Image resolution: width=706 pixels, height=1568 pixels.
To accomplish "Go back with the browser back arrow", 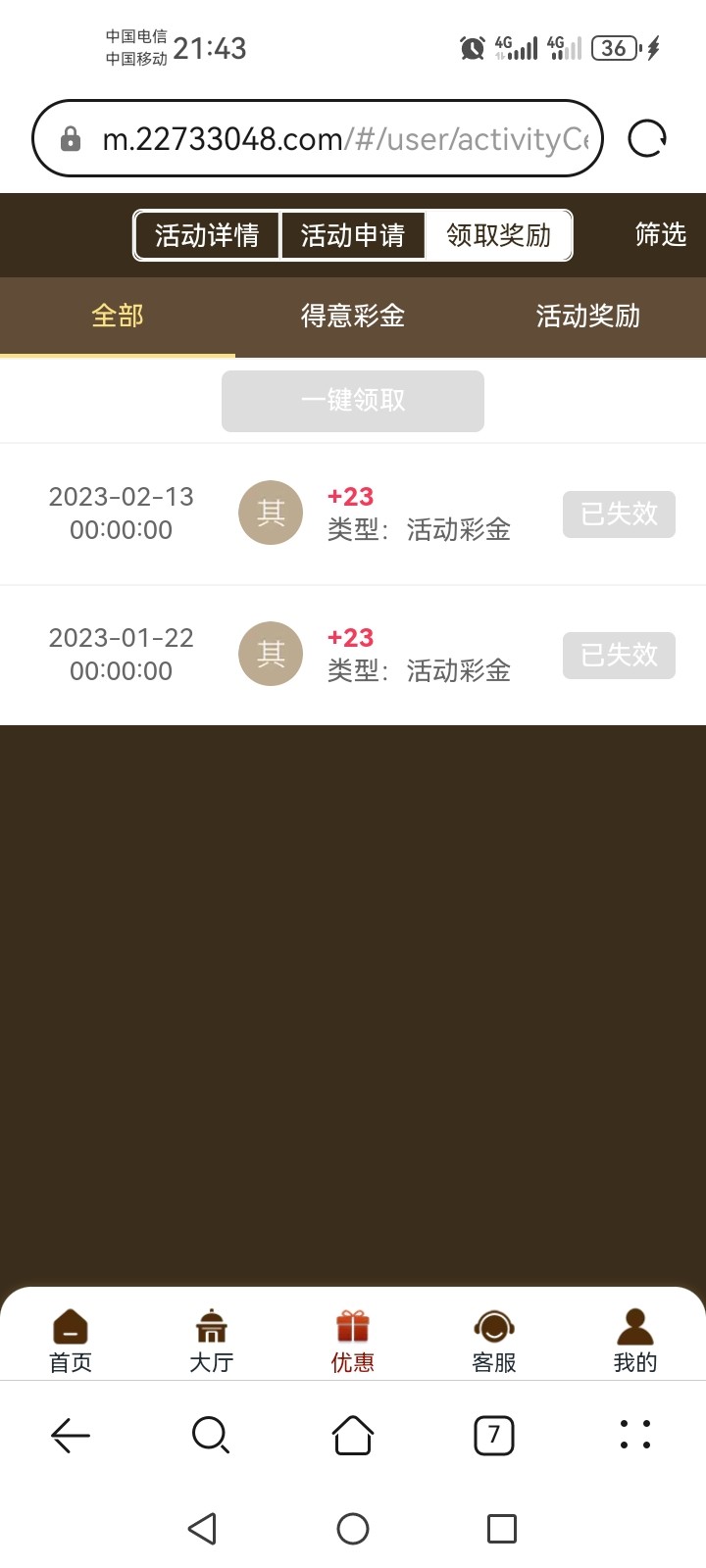I will (x=71, y=1436).
